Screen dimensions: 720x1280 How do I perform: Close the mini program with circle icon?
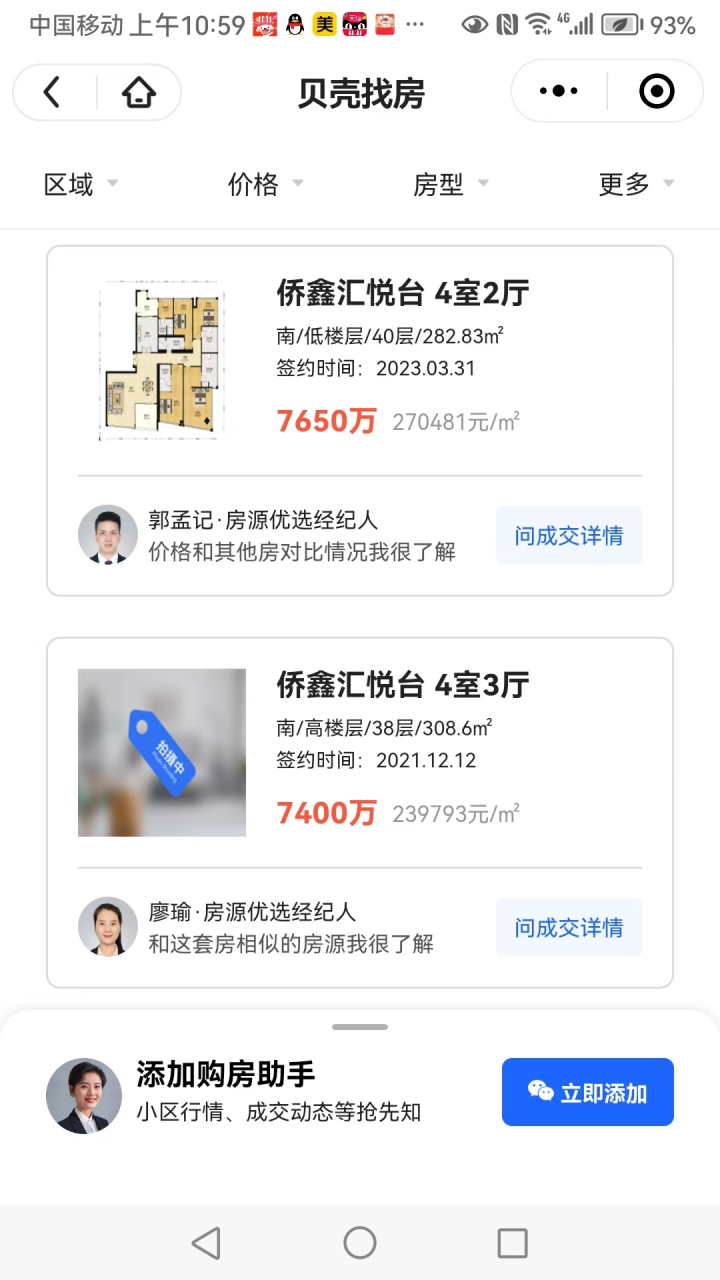coord(656,92)
